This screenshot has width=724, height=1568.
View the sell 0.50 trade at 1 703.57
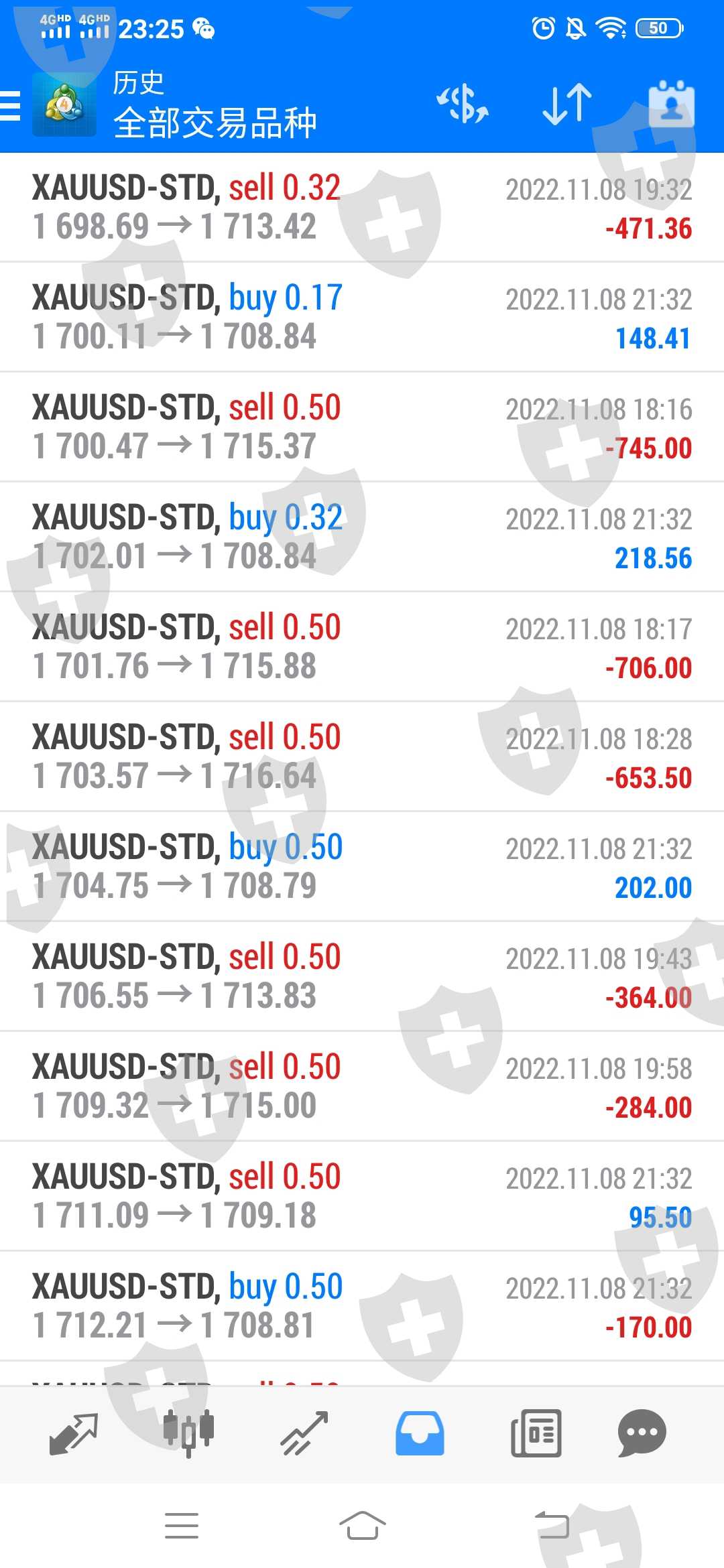click(x=362, y=757)
